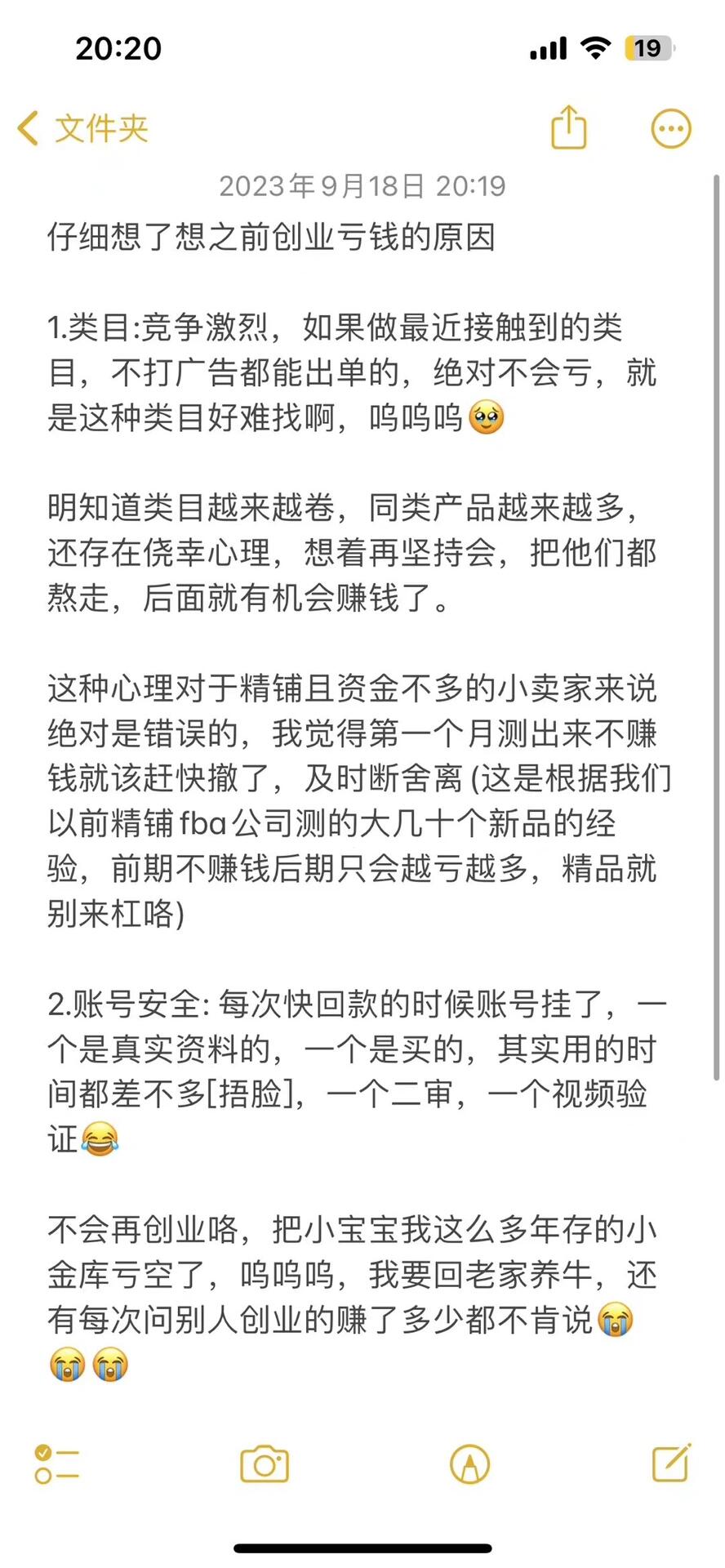
Task: Go back to the 文件夹 folder list
Action: (x=82, y=129)
